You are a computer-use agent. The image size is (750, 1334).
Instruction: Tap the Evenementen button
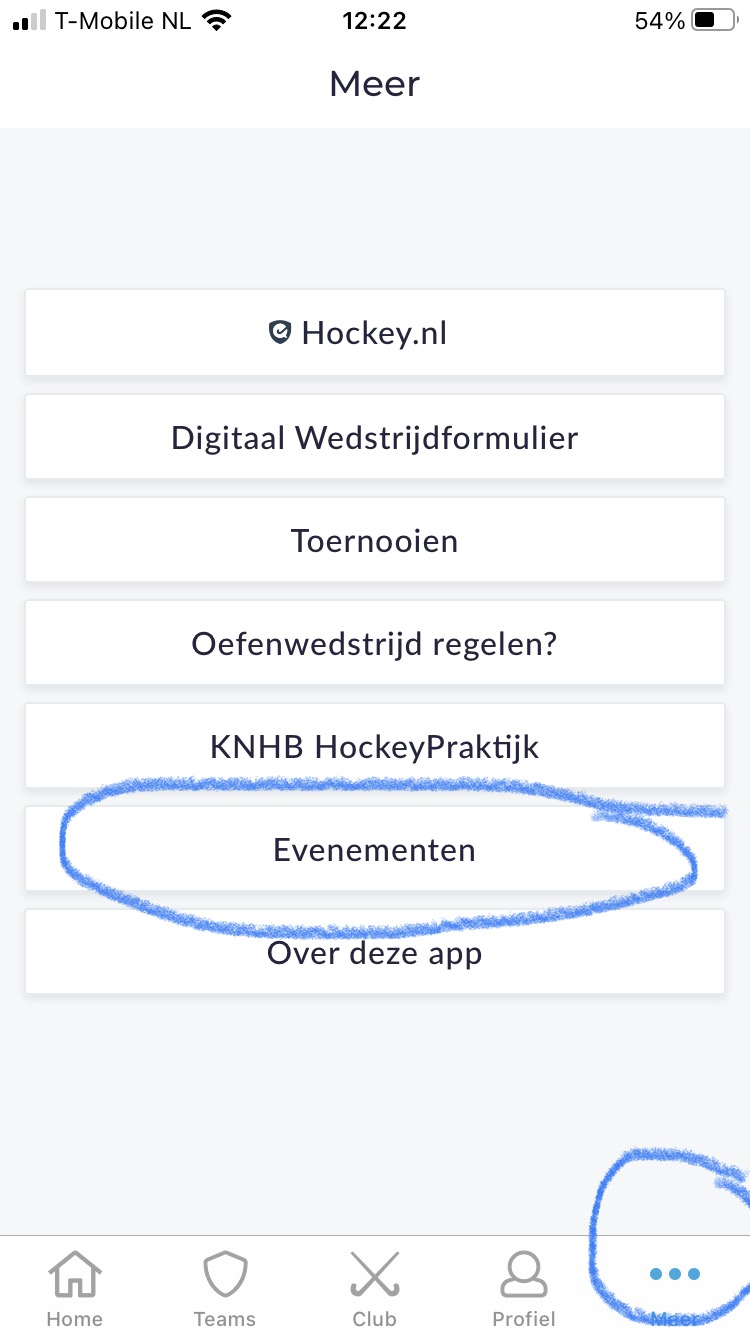click(x=375, y=849)
